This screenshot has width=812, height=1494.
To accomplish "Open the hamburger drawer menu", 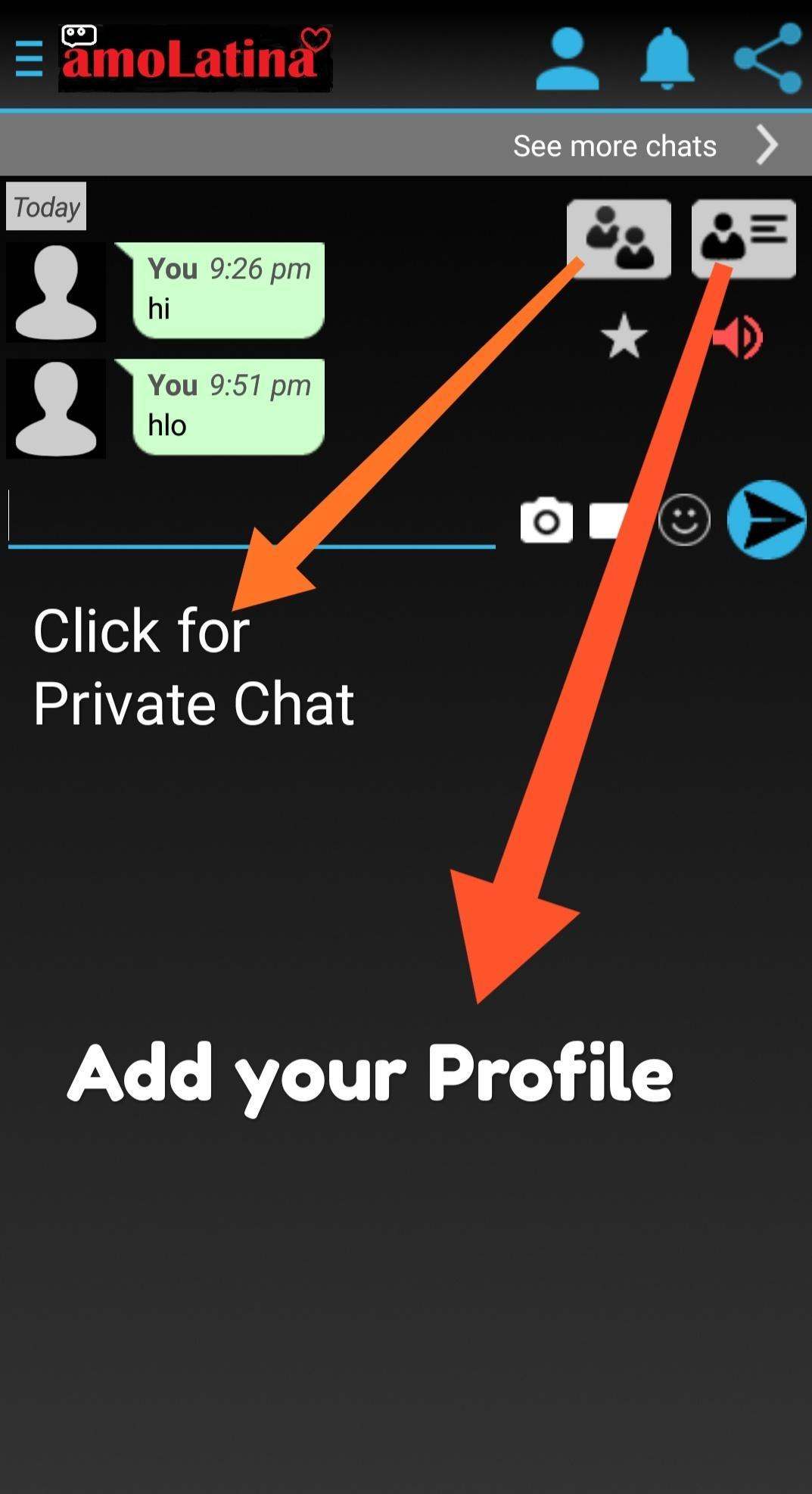I will tap(29, 59).
